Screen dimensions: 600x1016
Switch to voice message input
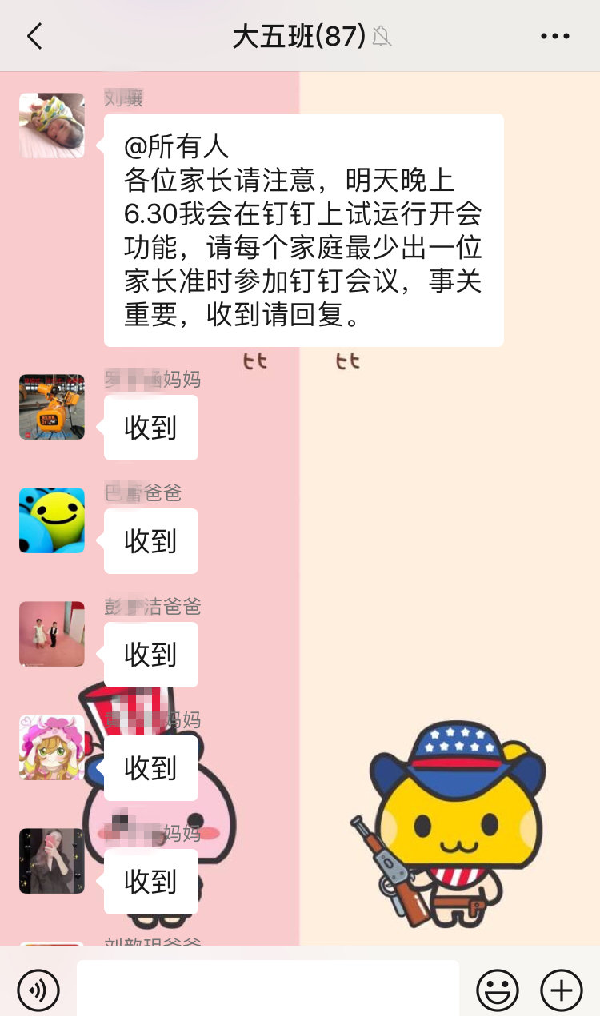(38, 990)
